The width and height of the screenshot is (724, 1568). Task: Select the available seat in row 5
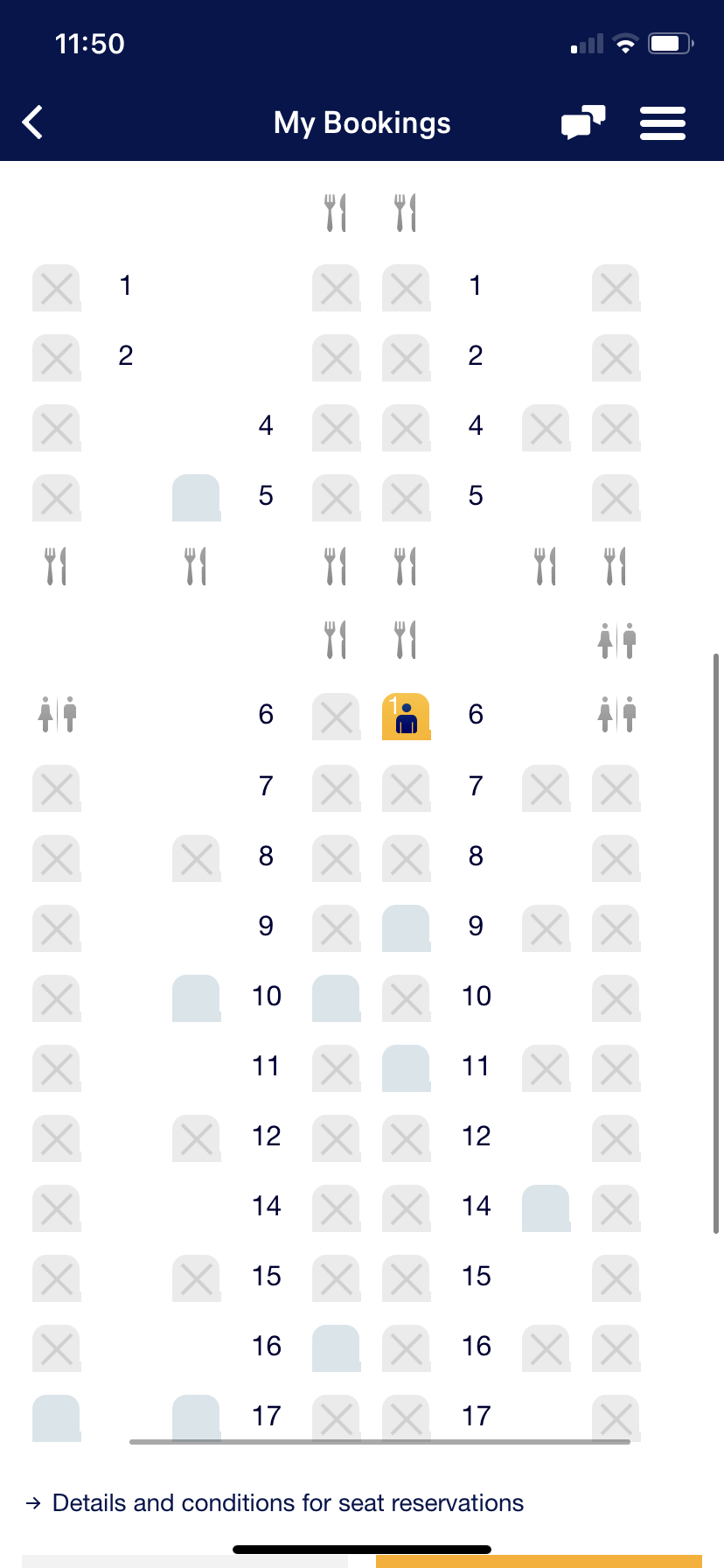196,497
